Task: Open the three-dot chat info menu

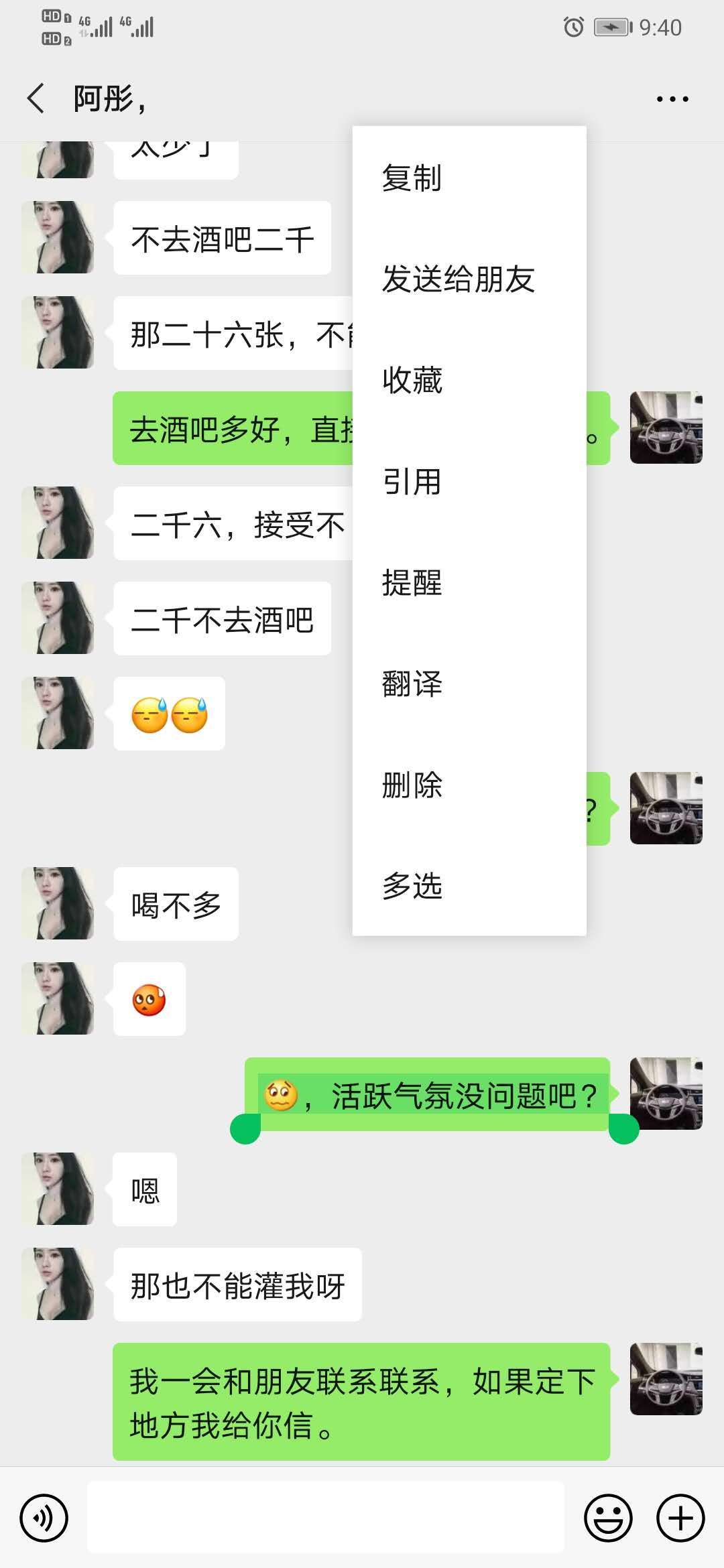Action: [672, 99]
